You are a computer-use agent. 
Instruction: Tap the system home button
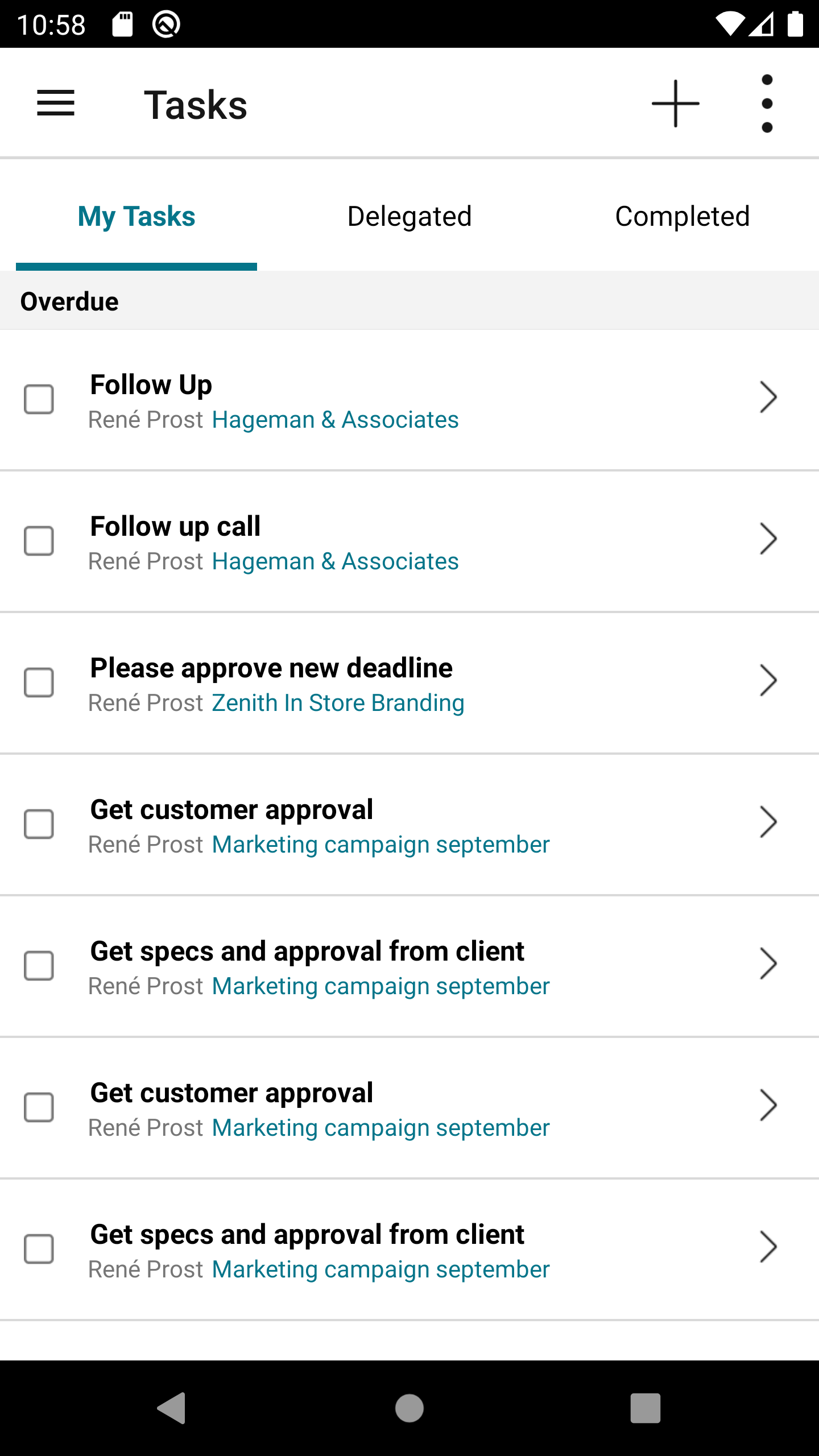click(x=409, y=1408)
